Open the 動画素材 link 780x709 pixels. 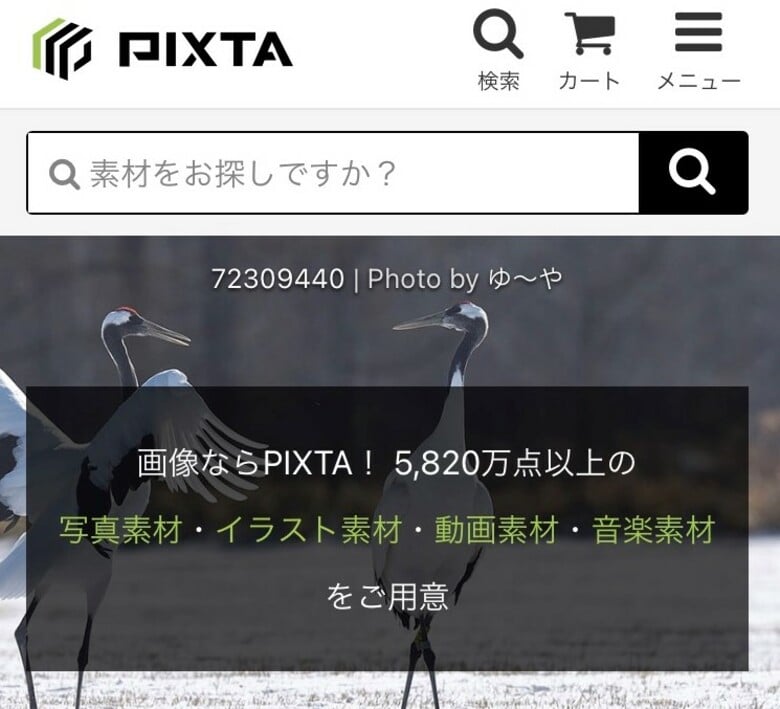point(496,530)
